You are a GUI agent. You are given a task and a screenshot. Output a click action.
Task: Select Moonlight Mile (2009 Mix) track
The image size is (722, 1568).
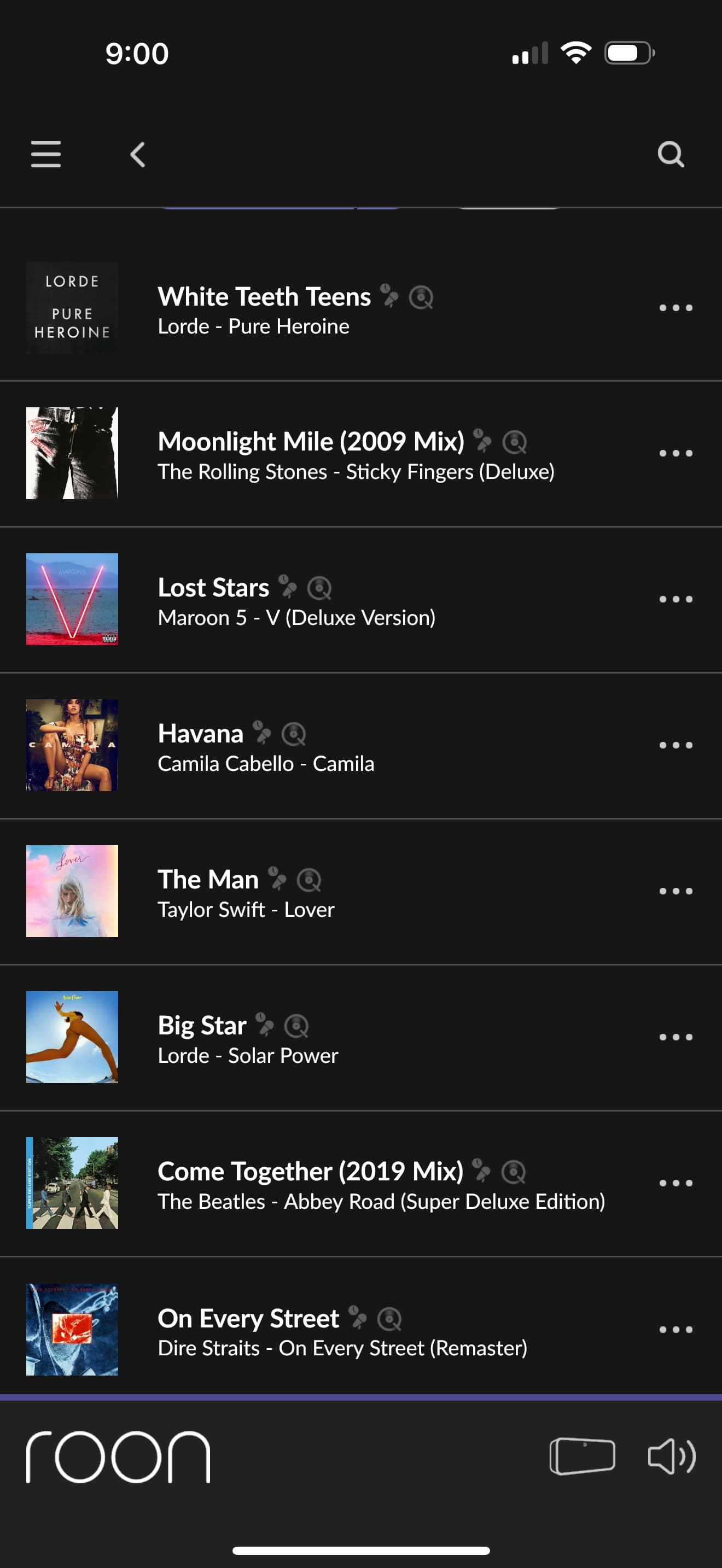pos(311,442)
